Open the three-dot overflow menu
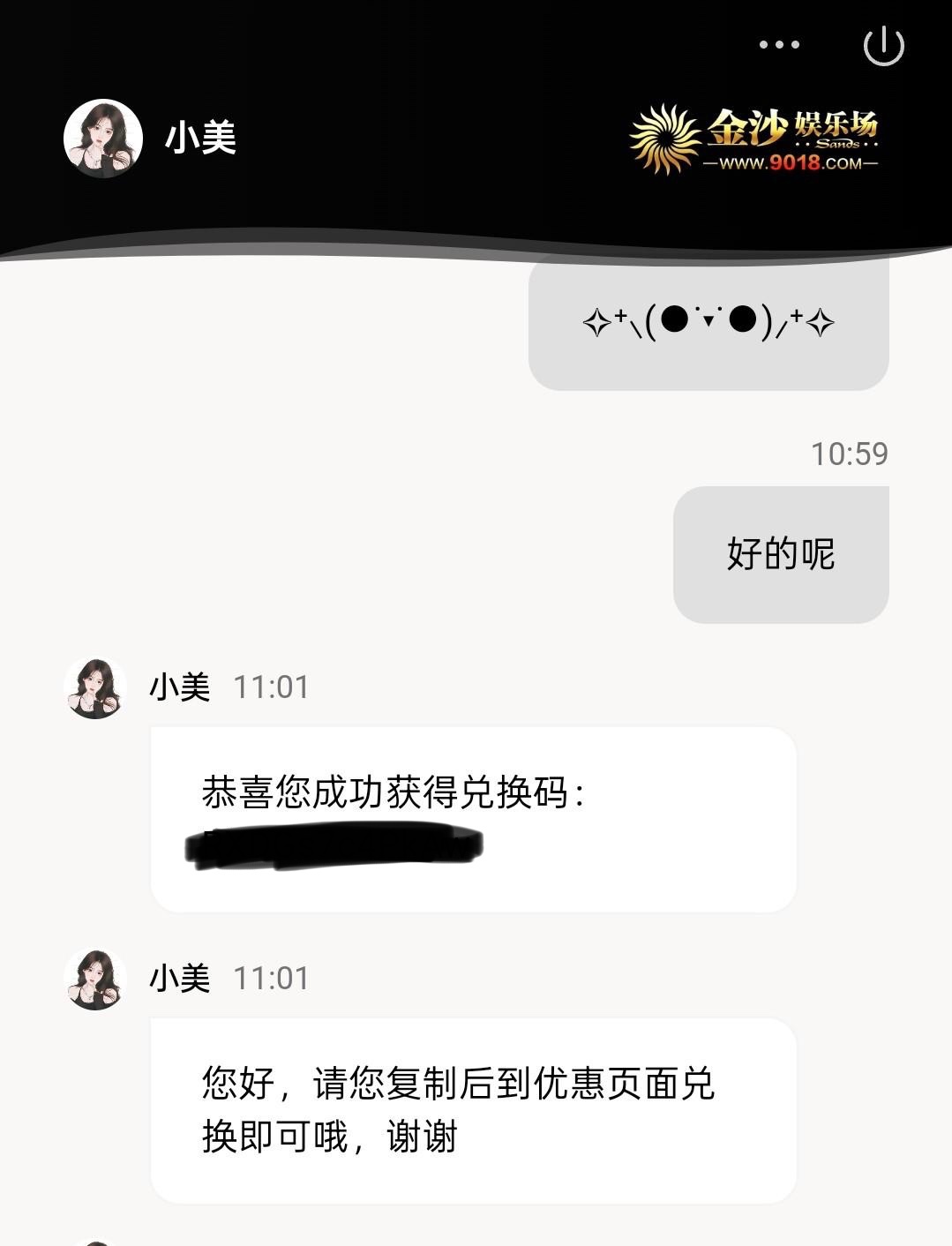The image size is (952, 1246). click(x=779, y=45)
